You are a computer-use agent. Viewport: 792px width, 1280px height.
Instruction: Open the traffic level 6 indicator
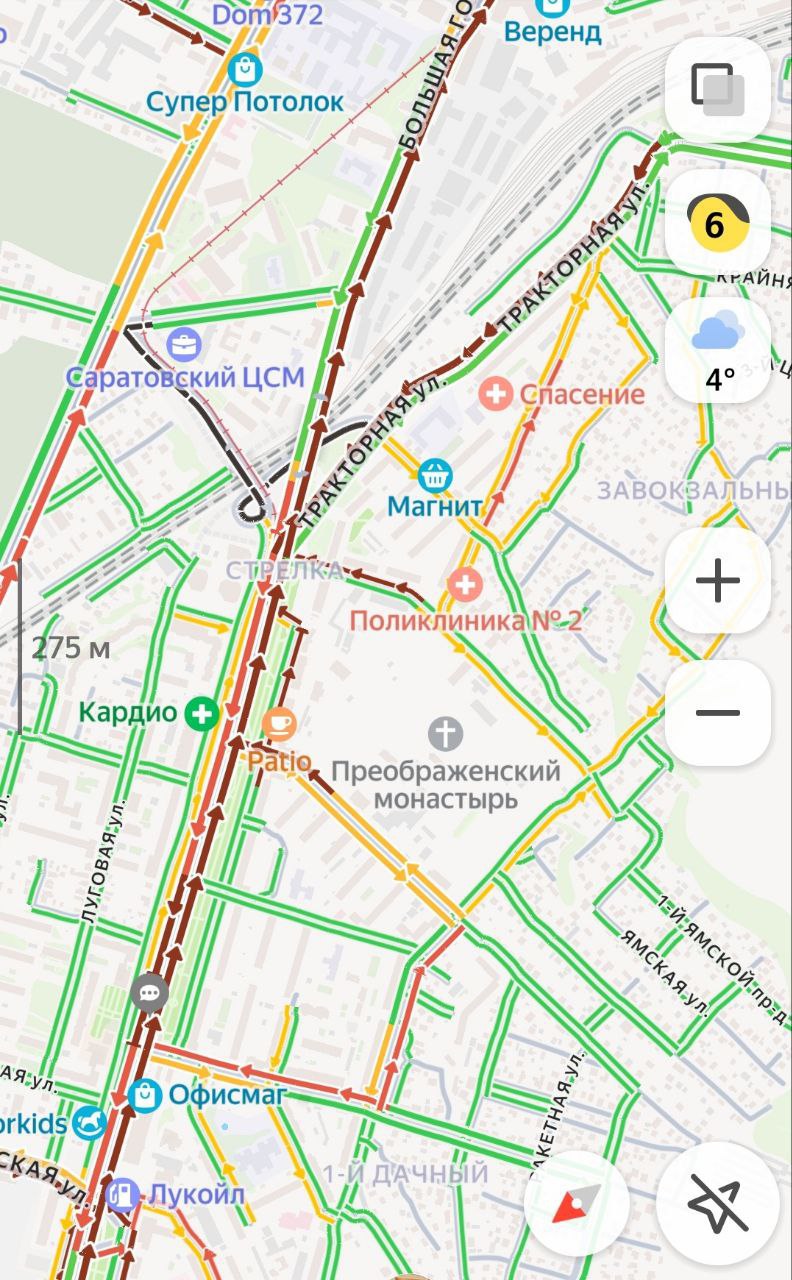click(x=717, y=223)
